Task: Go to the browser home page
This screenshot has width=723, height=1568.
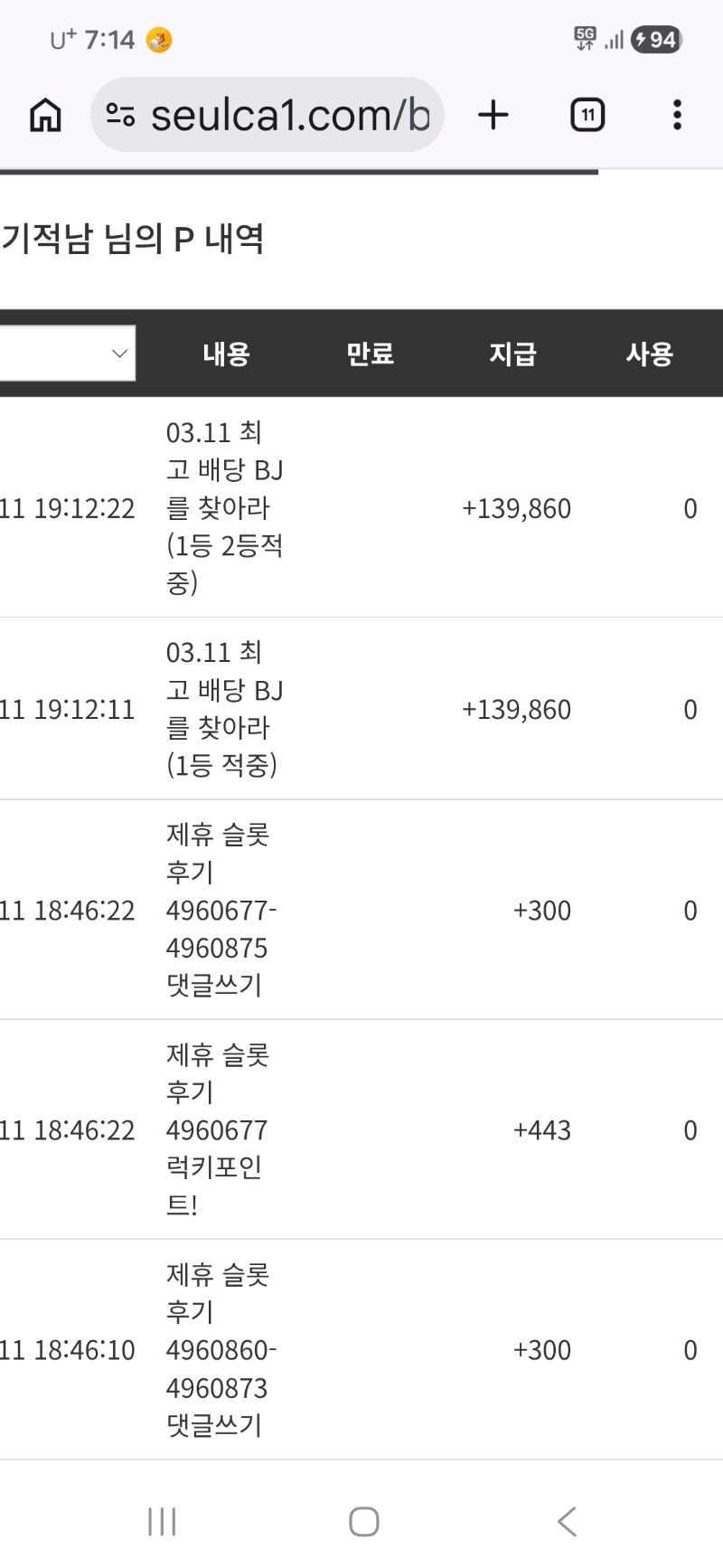Action: coord(45,115)
